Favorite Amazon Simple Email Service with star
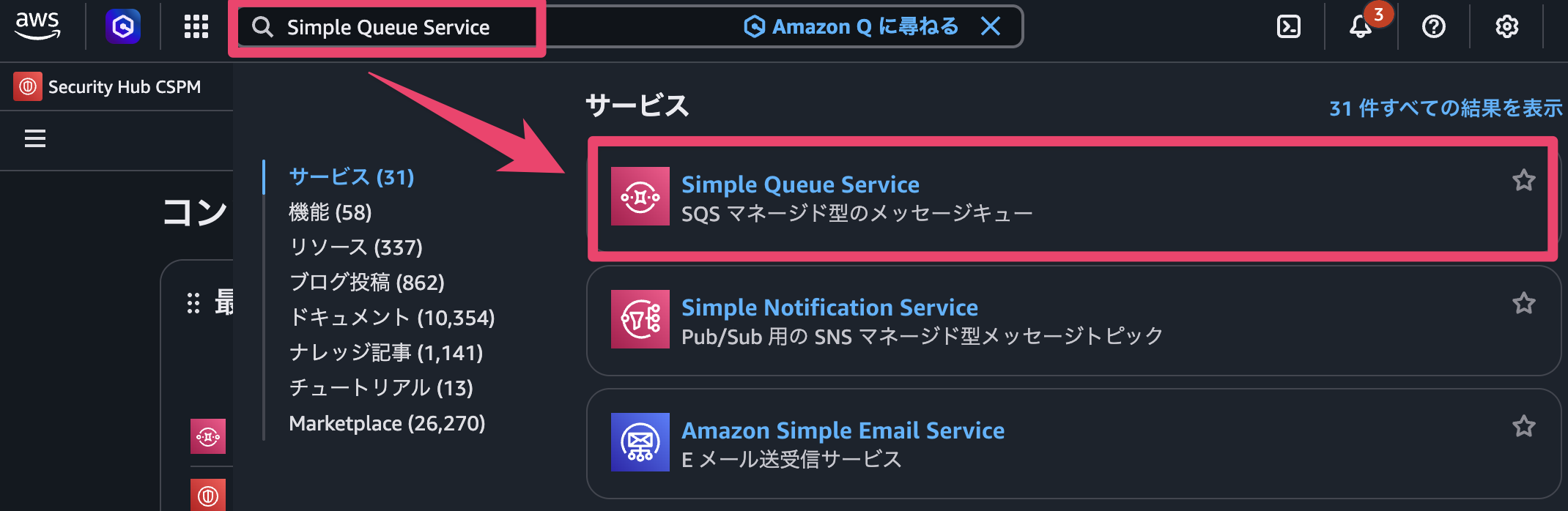This screenshot has height=511, width=1568. coord(1523,426)
